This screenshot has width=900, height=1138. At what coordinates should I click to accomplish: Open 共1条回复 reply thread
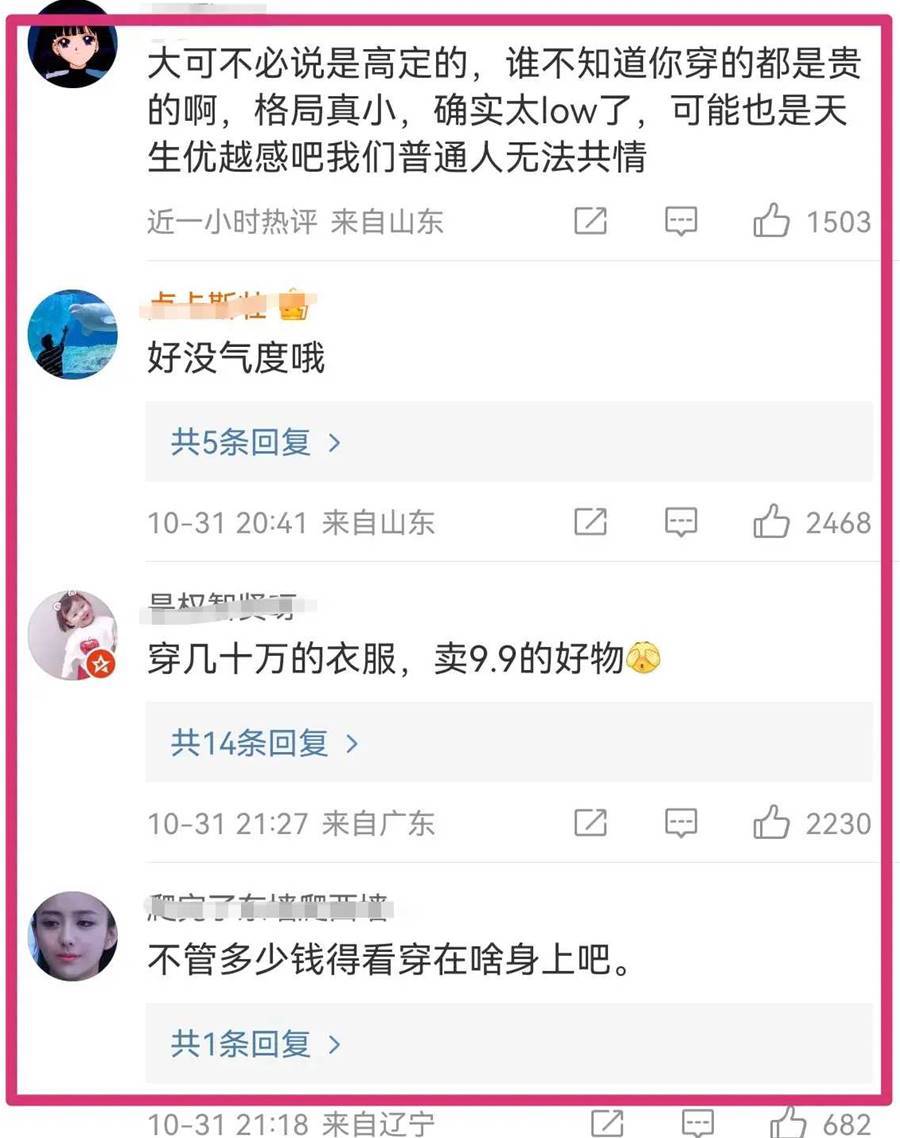[x=256, y=1044]
